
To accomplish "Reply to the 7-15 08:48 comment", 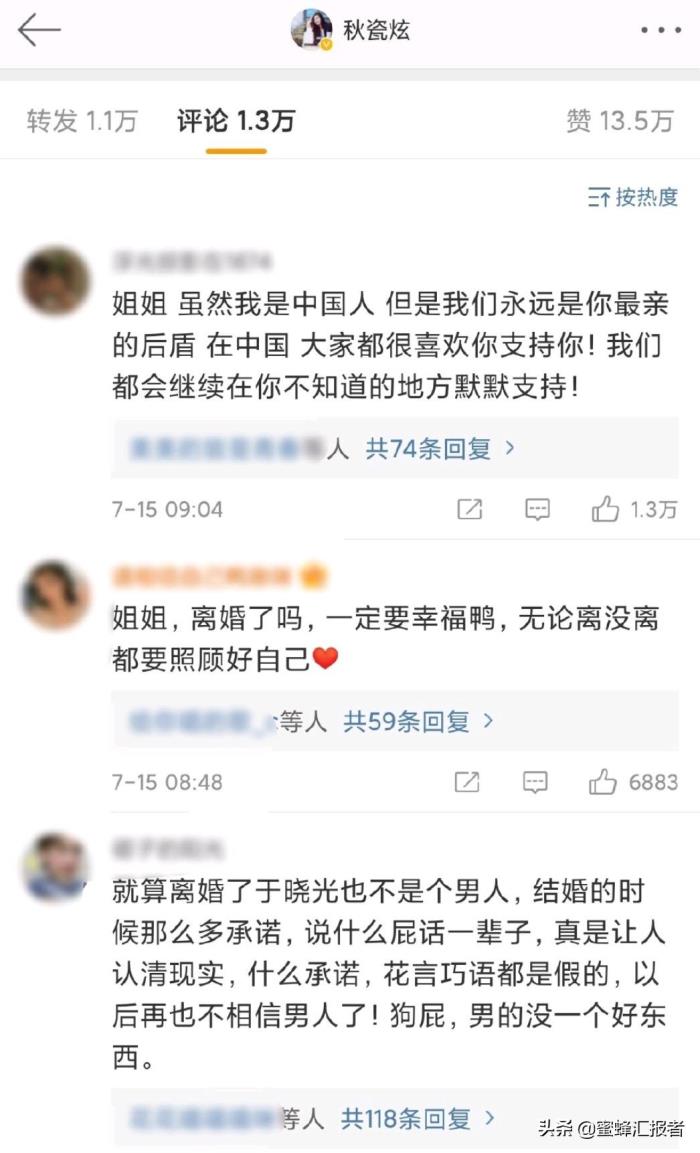I will (x=535, y=781).
